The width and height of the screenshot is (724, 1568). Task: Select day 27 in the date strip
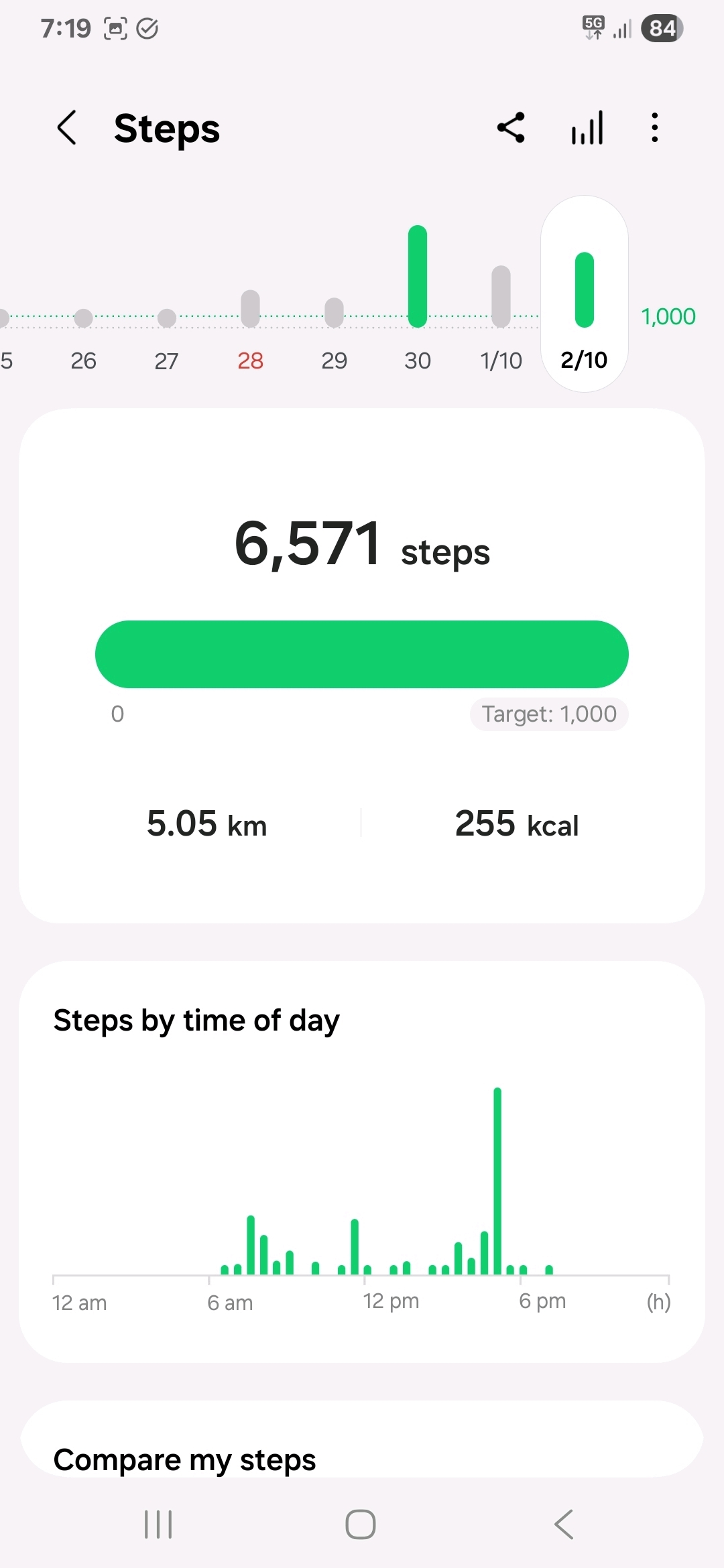pos(167,335)
